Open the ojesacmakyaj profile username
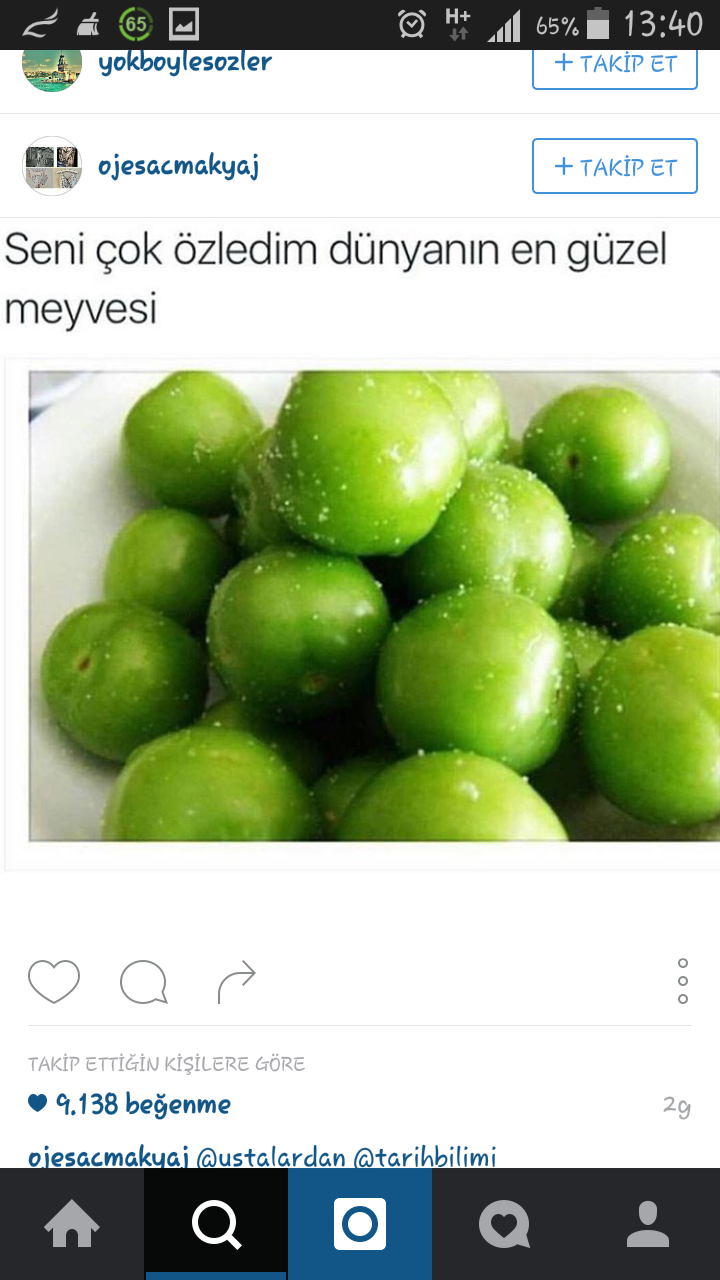720x1280 pixels. [x=179, y=166]
